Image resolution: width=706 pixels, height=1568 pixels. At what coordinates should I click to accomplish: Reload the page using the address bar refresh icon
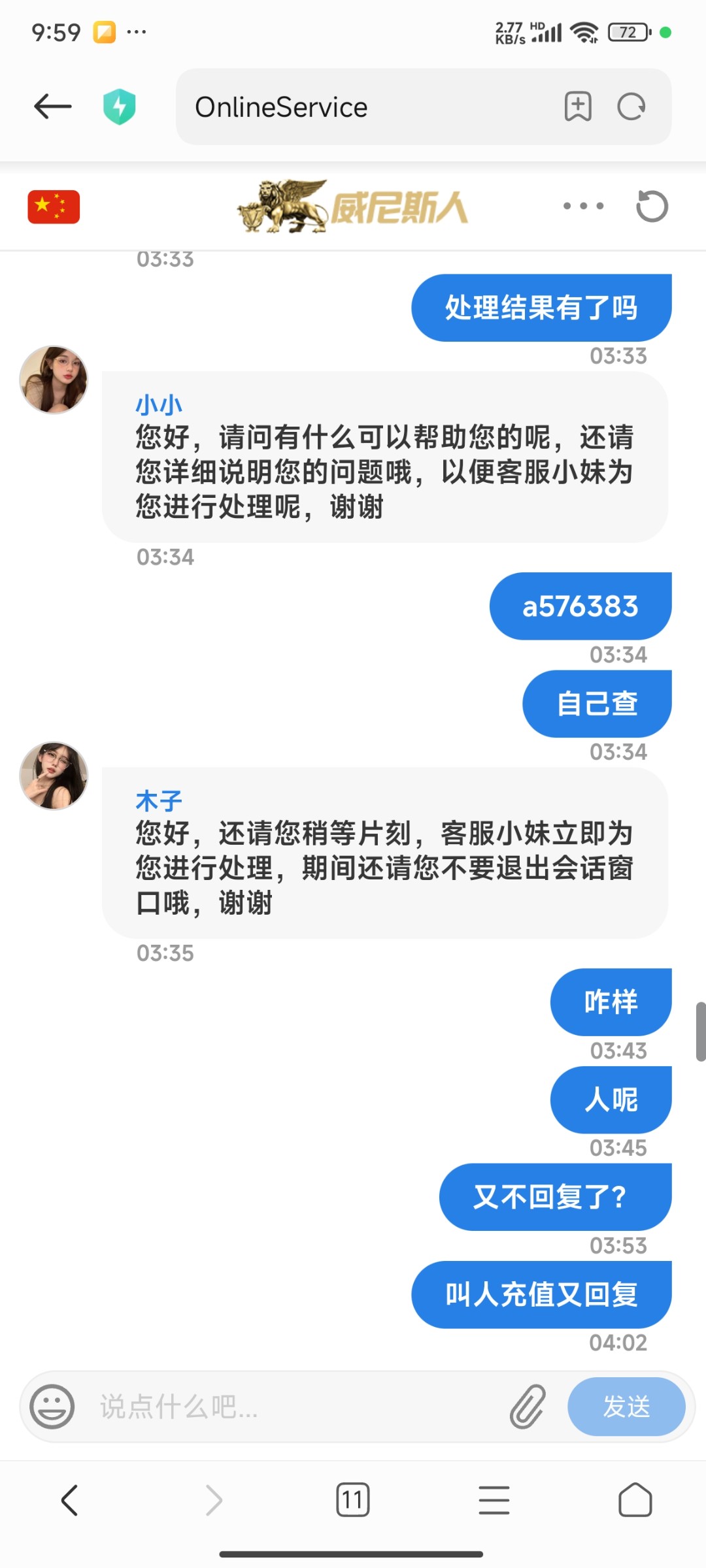click(x=630, y=106)
